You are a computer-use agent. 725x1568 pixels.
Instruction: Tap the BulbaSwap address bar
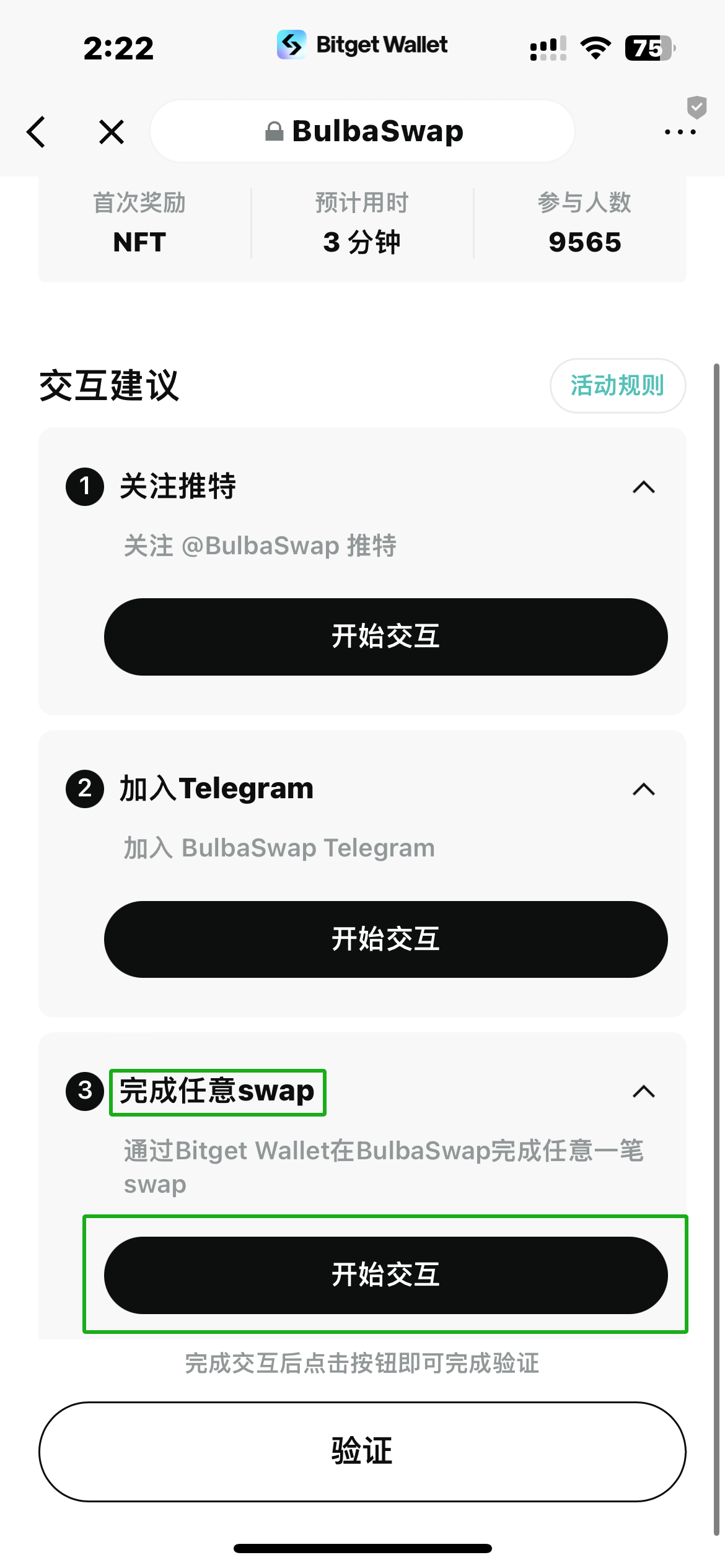click(x=362, y=131)
